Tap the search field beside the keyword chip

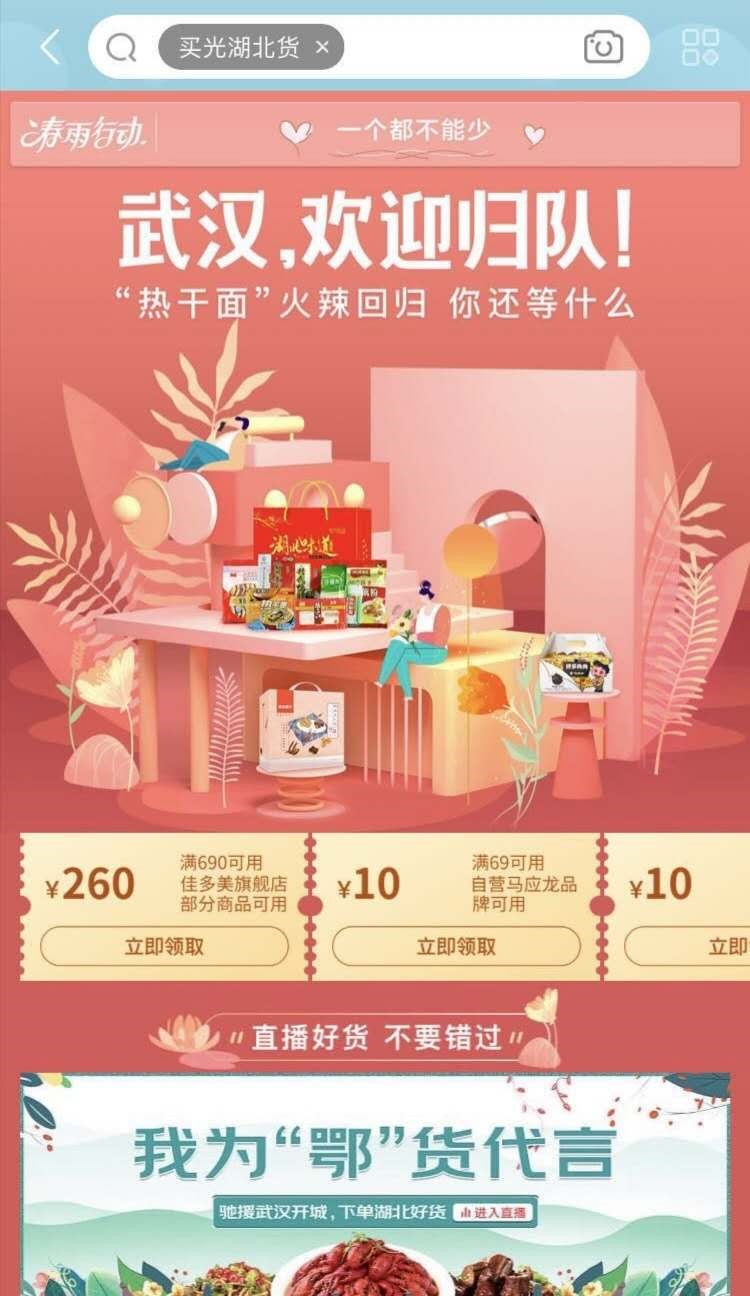460,47
